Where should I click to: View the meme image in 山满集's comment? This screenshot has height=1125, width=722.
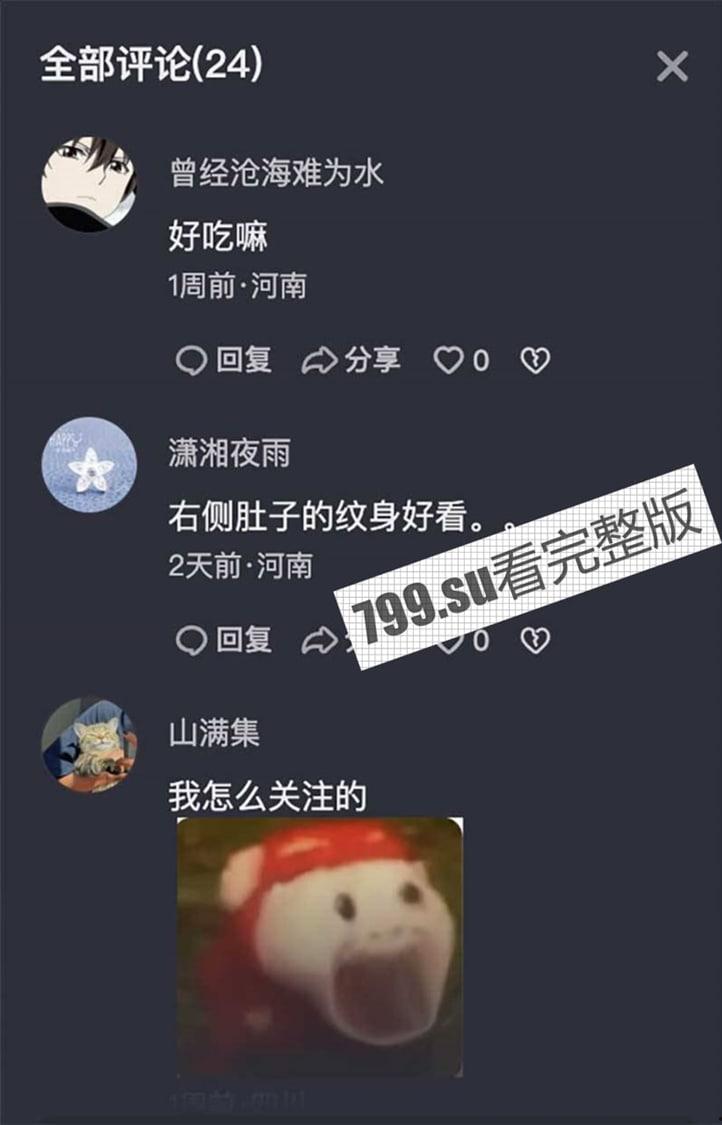click(x=320, y=946)
